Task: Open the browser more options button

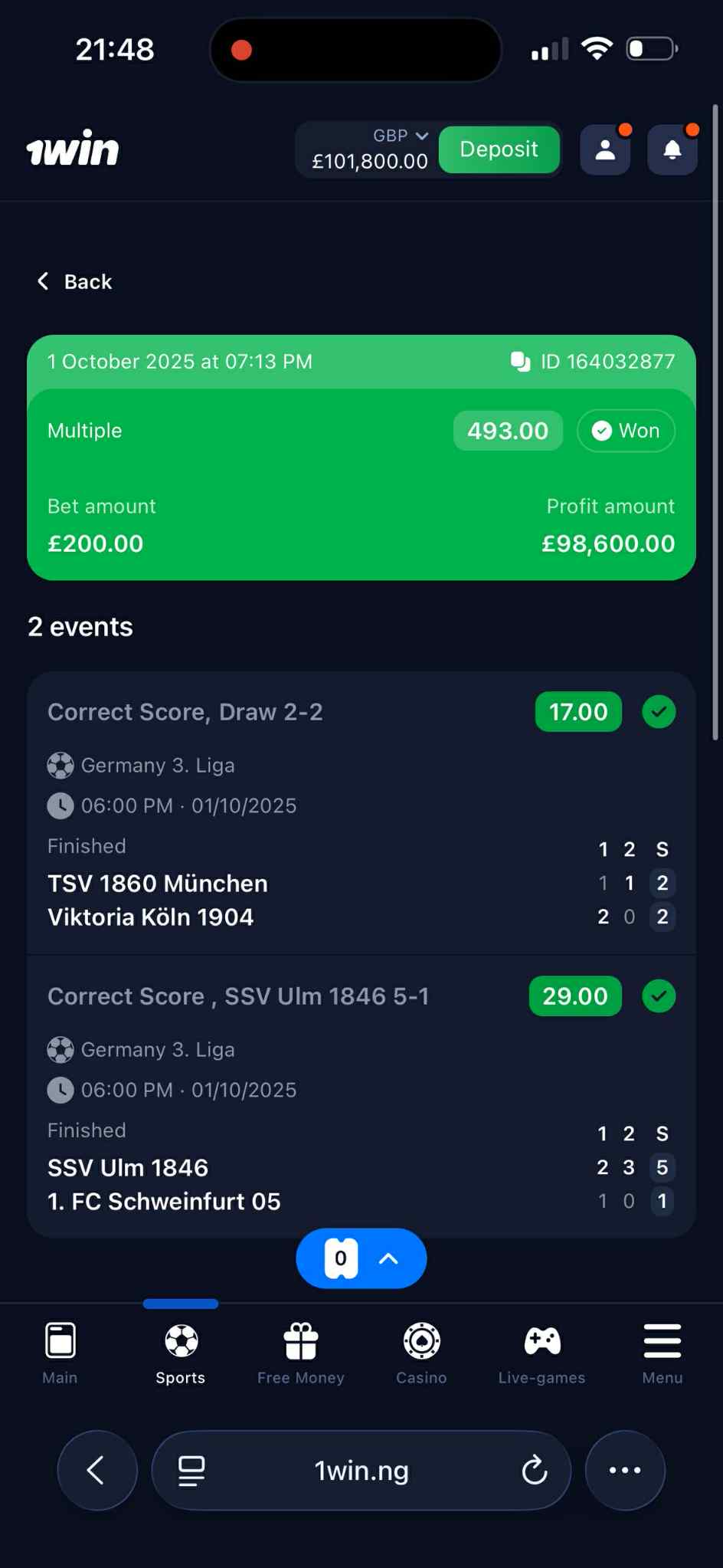Action: click(625, 1470)
